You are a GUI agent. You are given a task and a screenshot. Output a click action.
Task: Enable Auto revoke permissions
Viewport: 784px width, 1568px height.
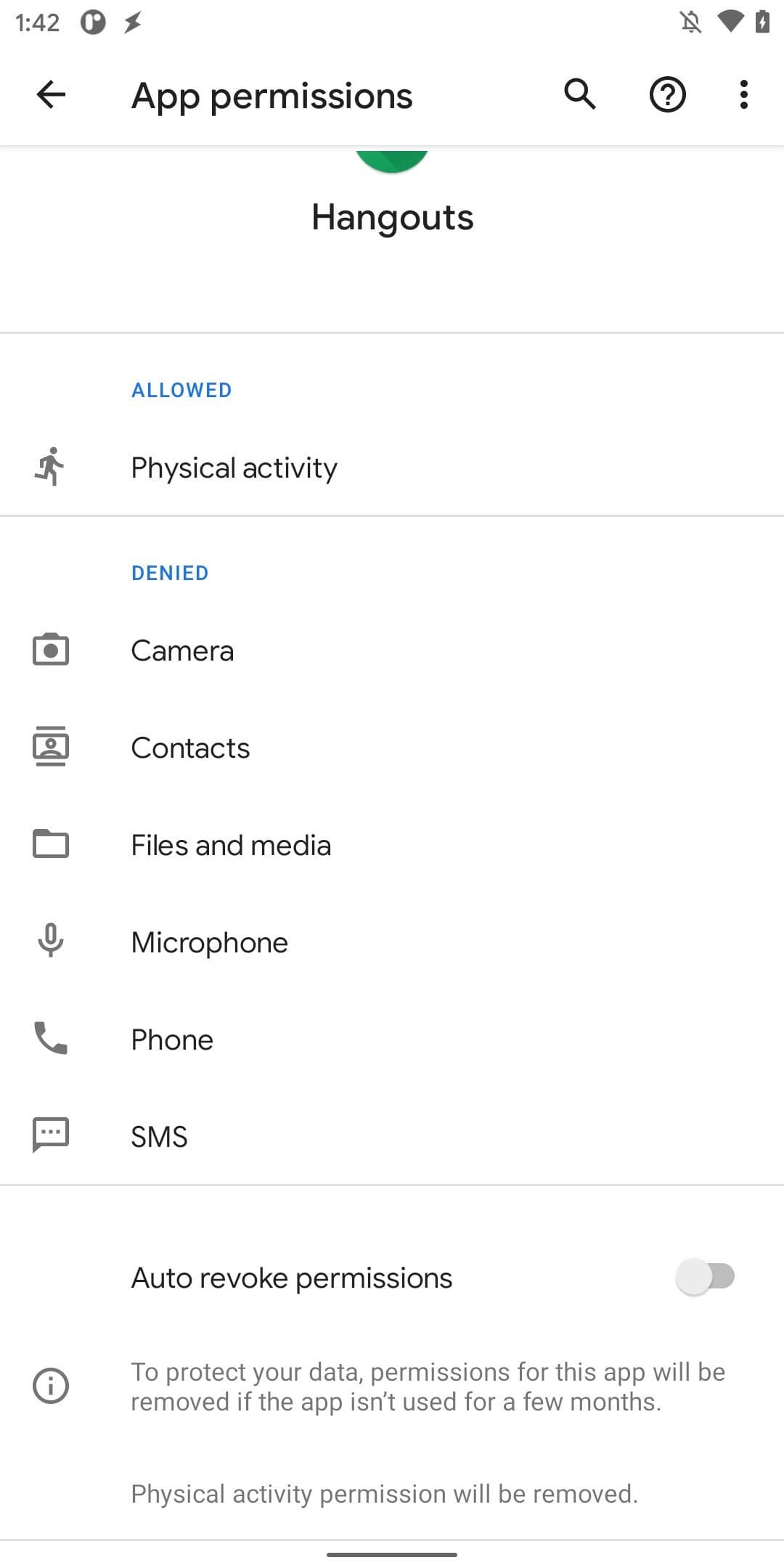(x=705, y=1277)
